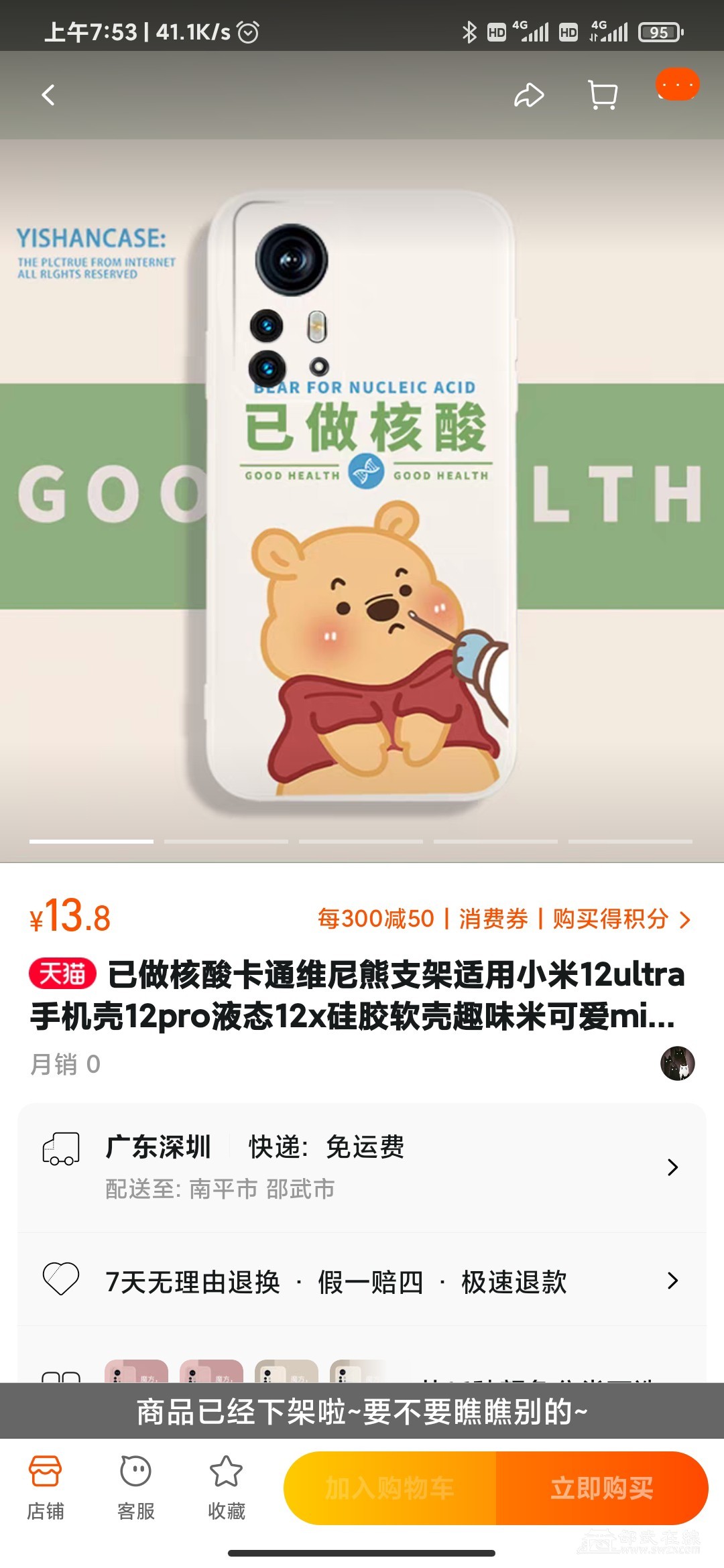This screenshot has height=1568, width=724.
Task: Tap 立即购买 to buy now
Action: click(602, 1488)
